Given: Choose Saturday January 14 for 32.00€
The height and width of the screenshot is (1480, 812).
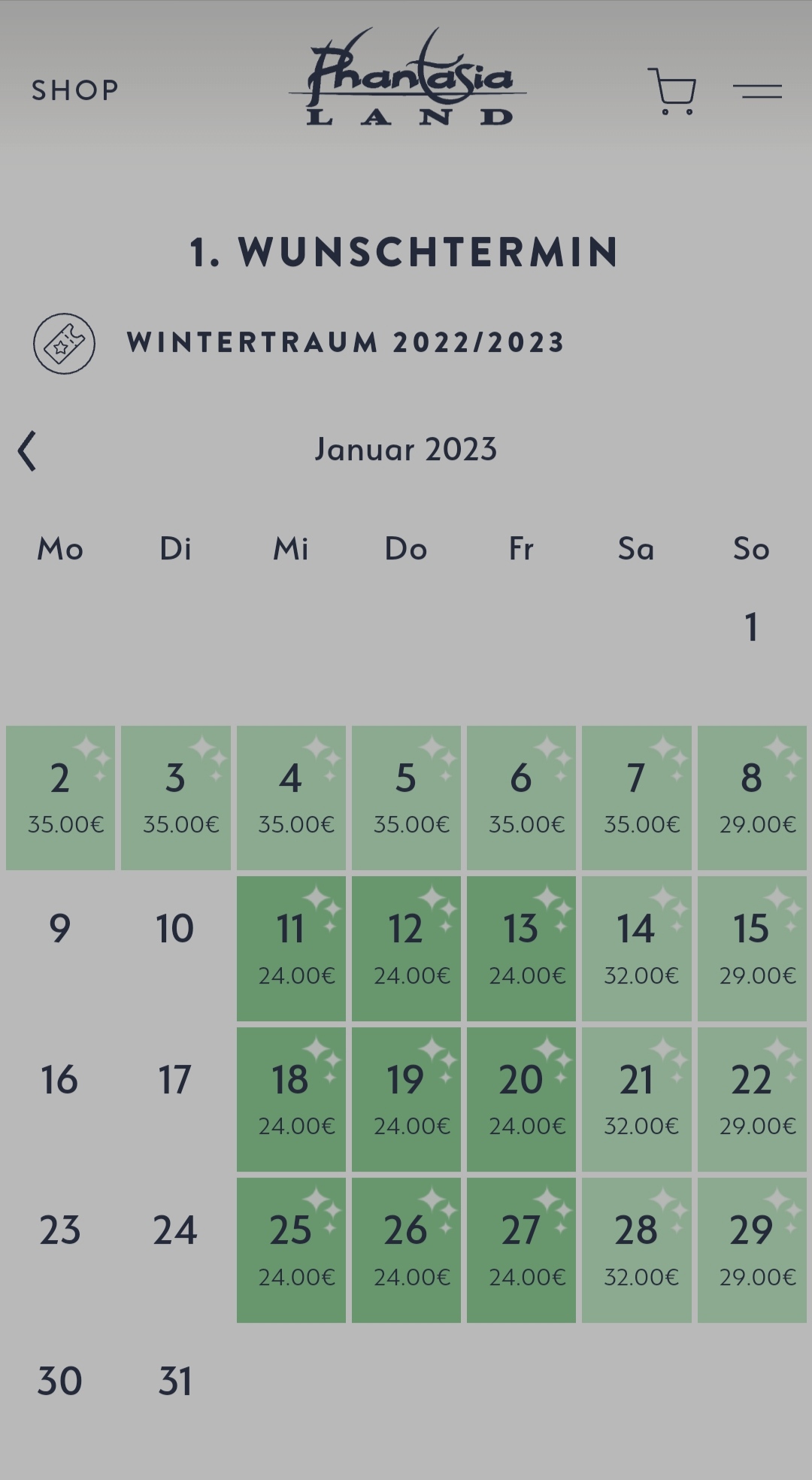Looking at the screenshot, I should (x=636, y=948).
